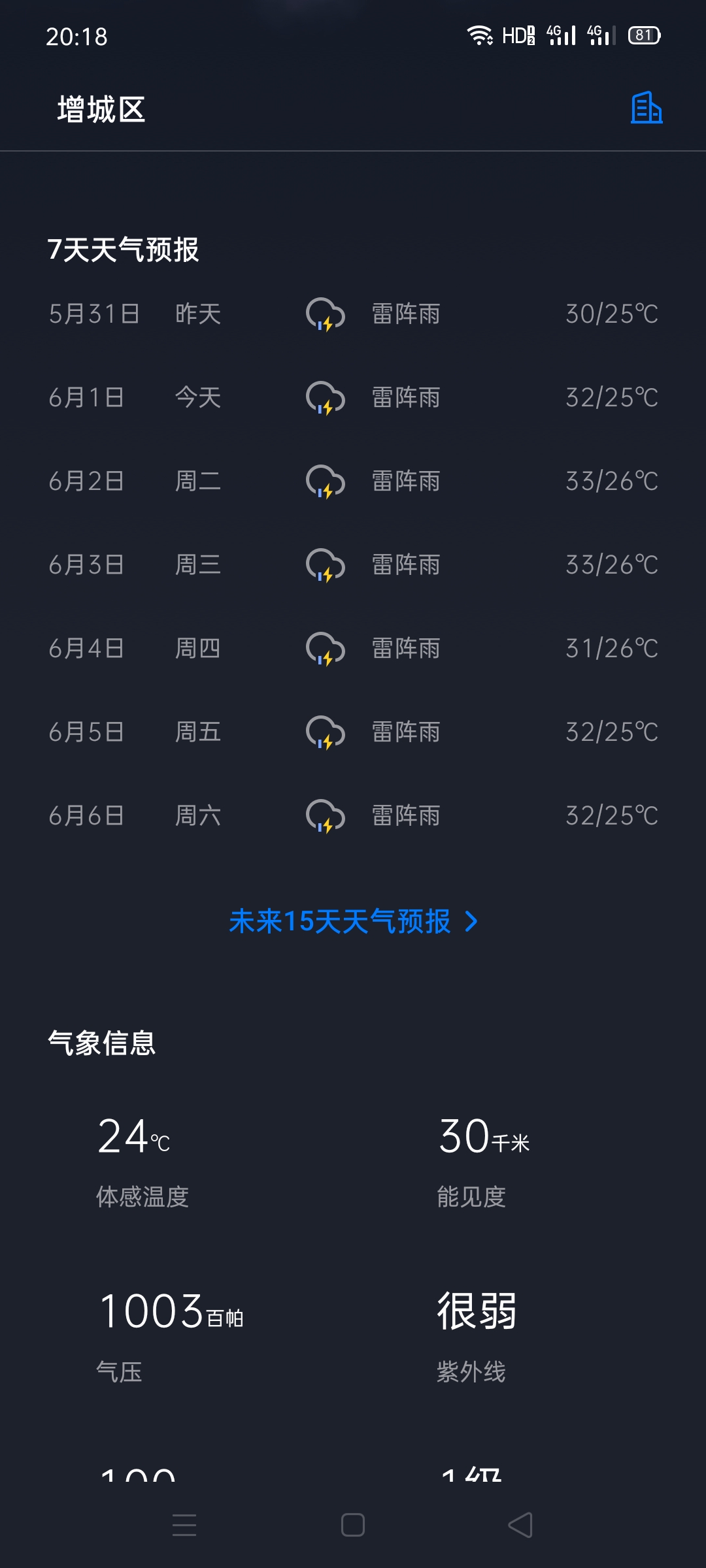The image size is (706, 1568).
Task: Click the 雷阵雨 icon for 6月5日
Action: [x=324, y=733]
